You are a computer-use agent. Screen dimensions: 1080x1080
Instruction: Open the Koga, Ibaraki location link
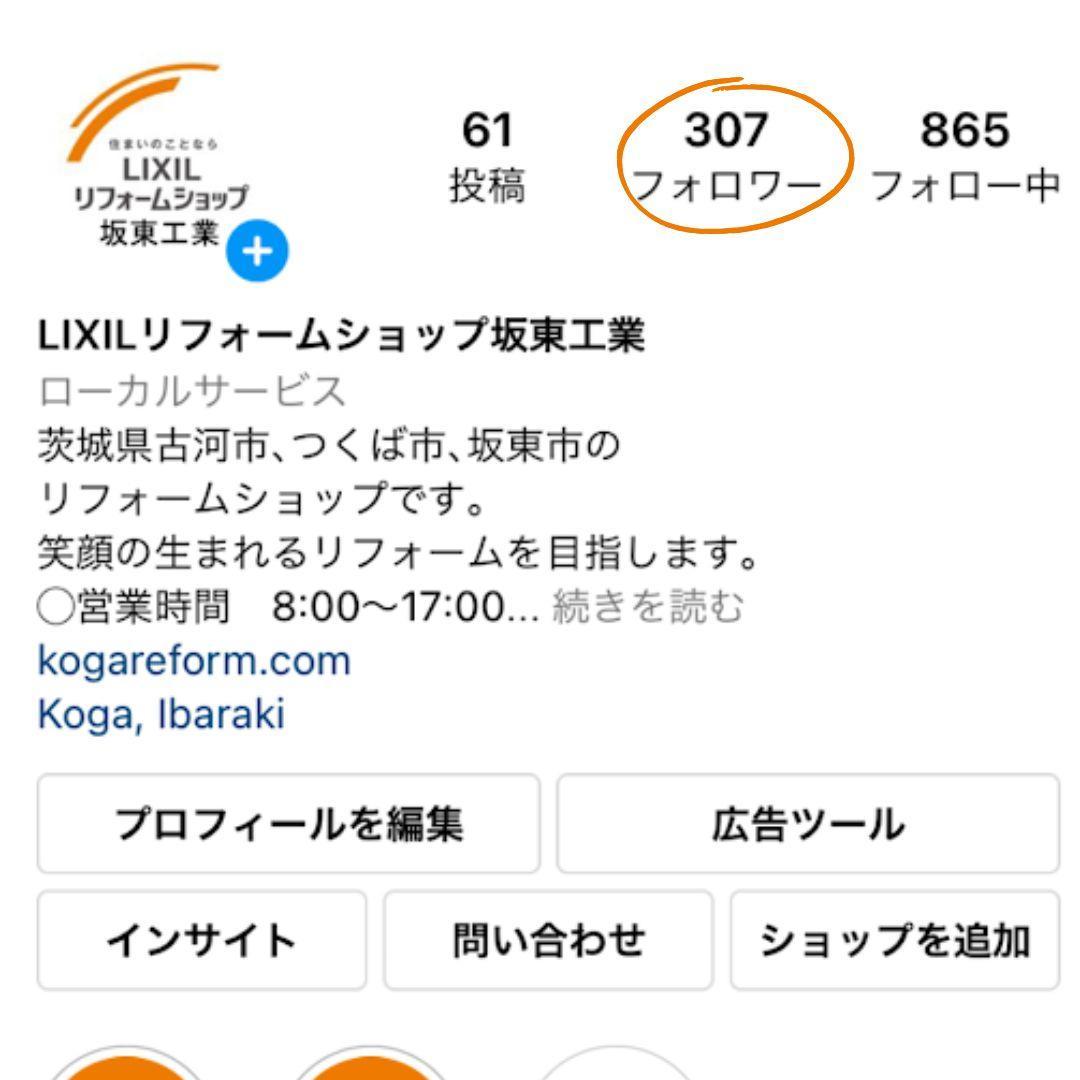[161, 714]
